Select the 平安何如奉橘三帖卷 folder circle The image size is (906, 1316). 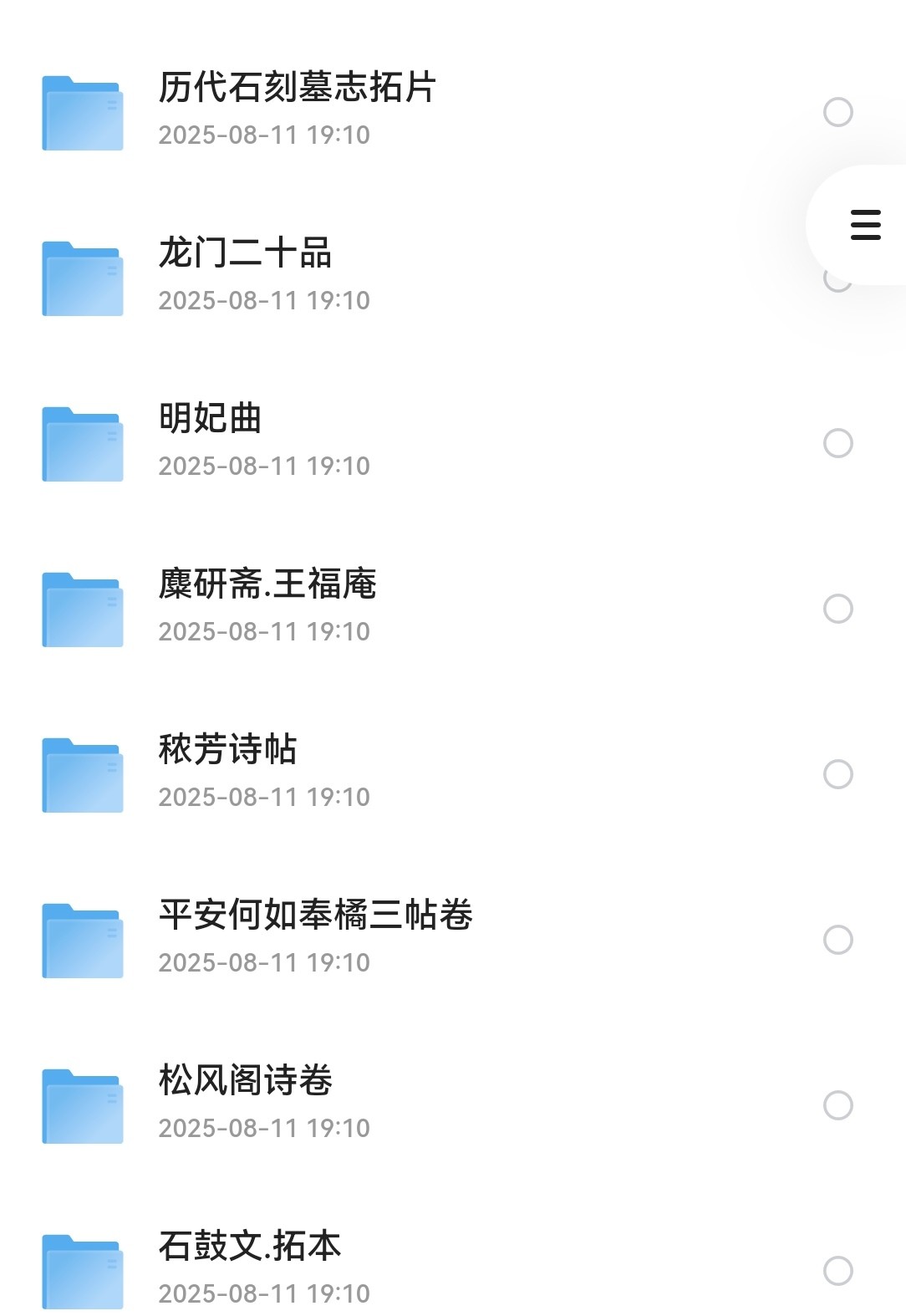coord(838,940)
